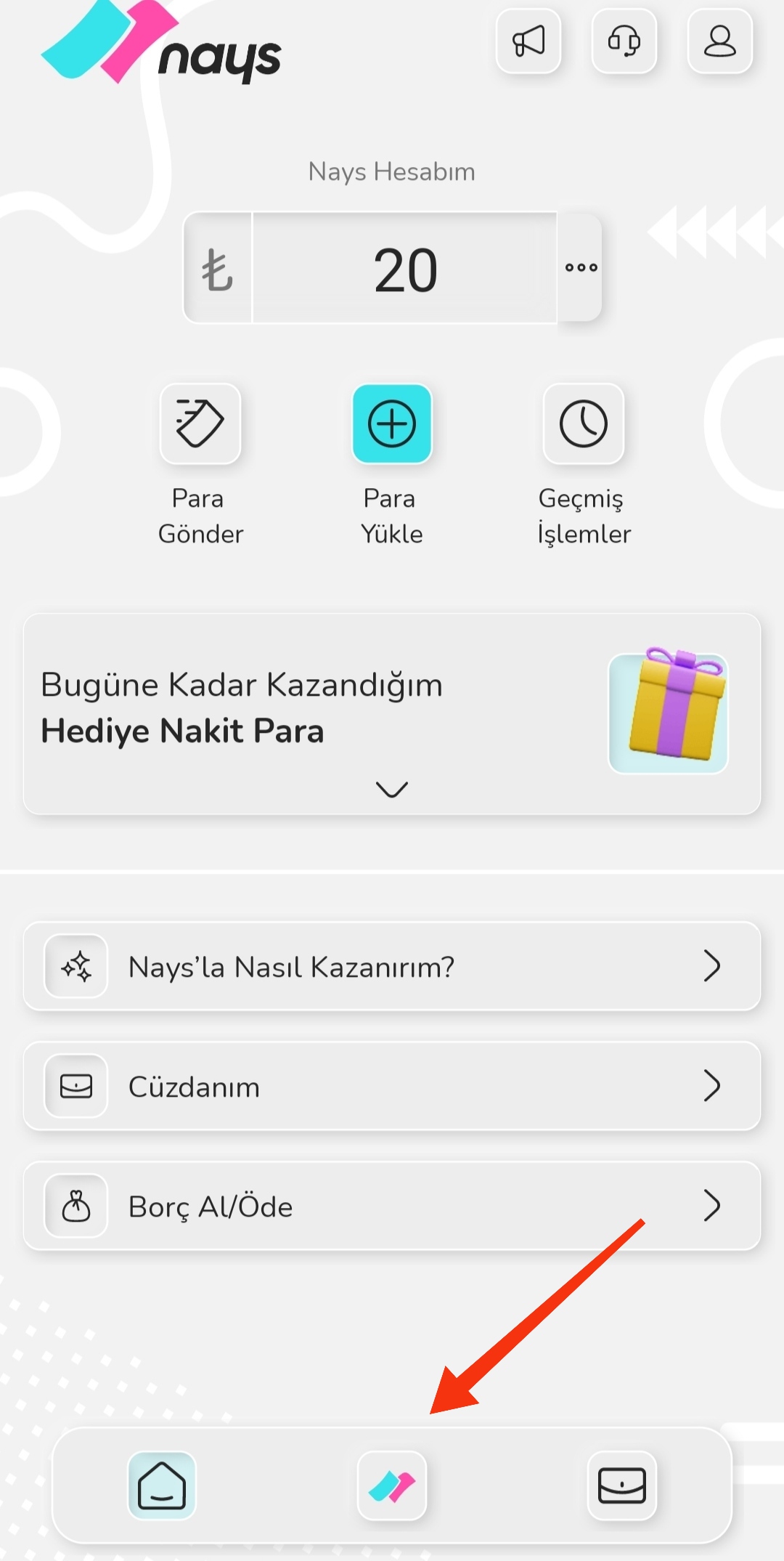Switch to the wallet tab
This screenshot has width=784, height=1561.
tap(622, 1485)
